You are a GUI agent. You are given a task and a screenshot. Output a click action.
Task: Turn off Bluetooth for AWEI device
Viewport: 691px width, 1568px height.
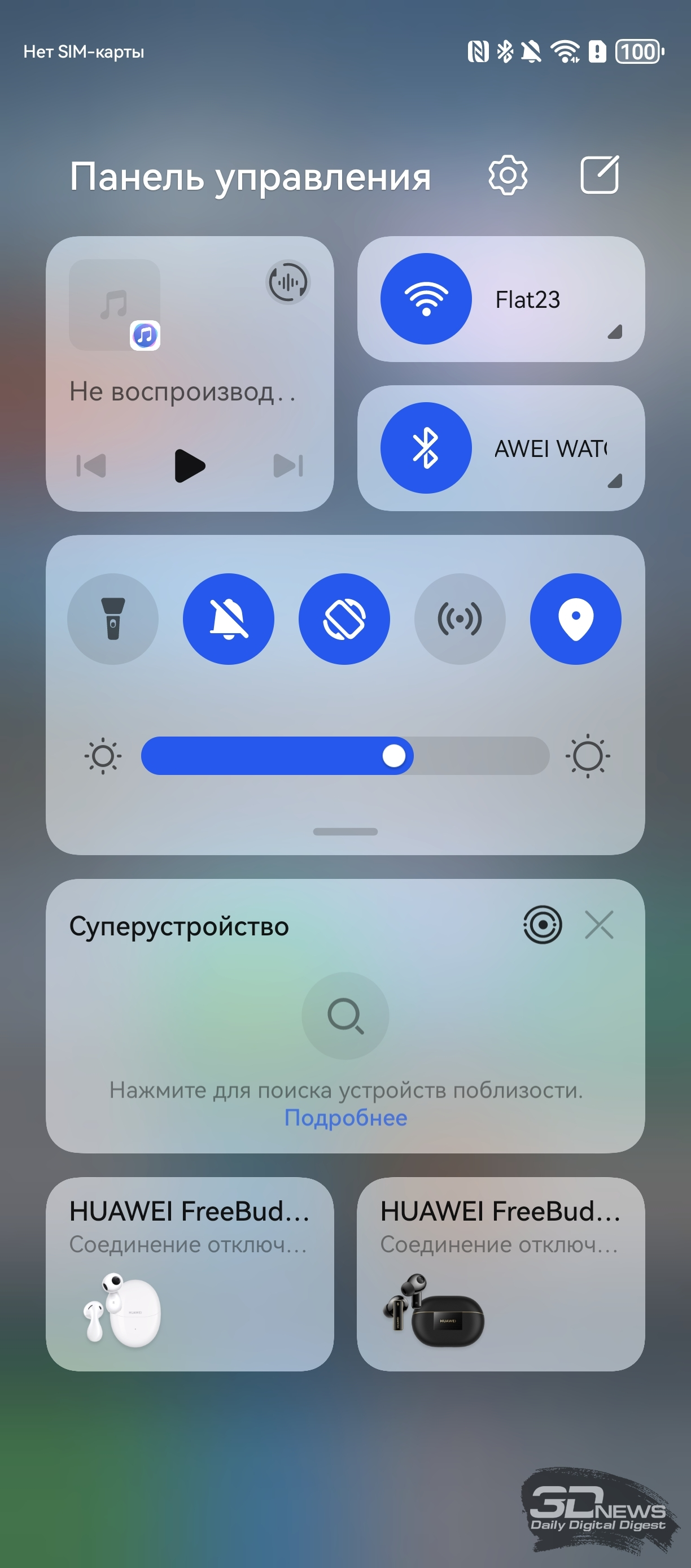point(426,448)
